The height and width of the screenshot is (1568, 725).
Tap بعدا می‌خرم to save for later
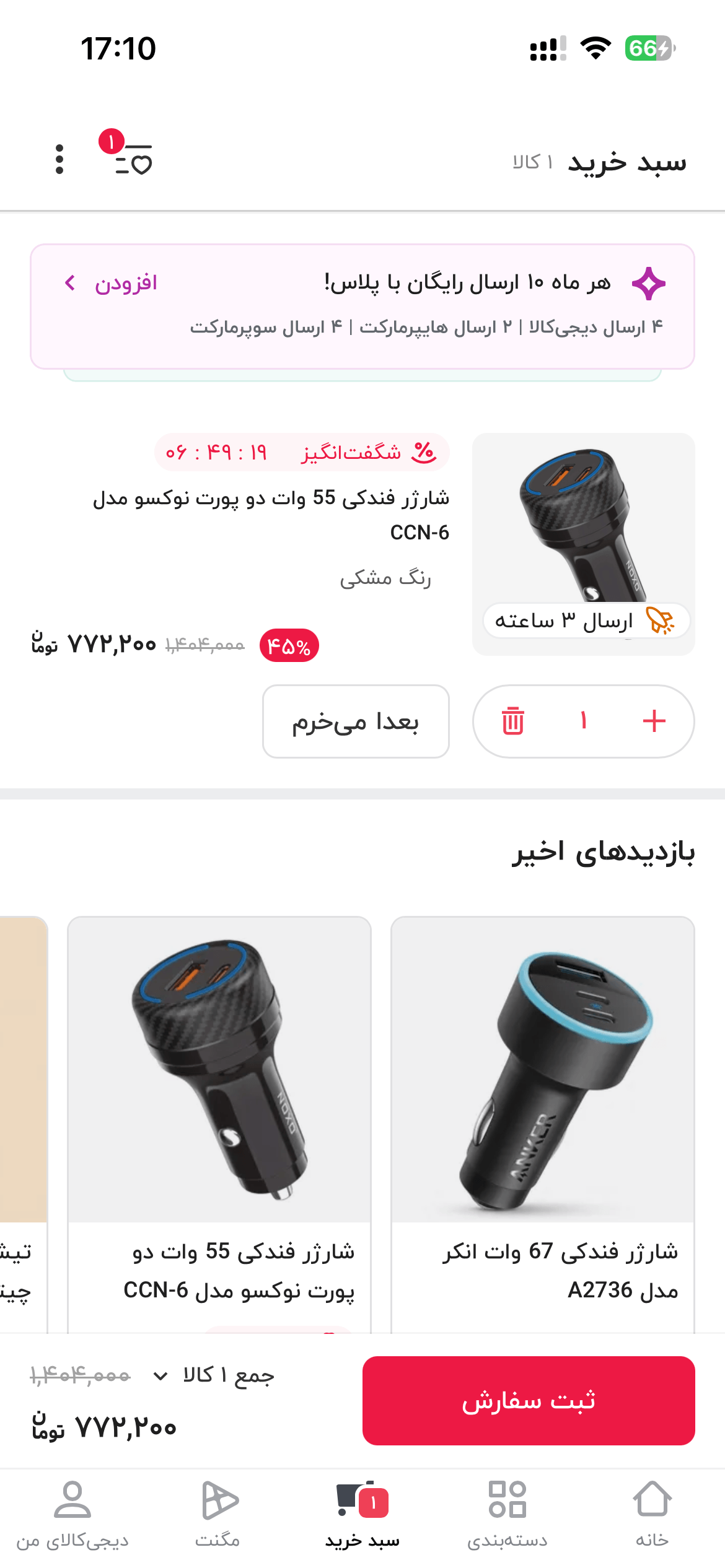coord(356,721)
